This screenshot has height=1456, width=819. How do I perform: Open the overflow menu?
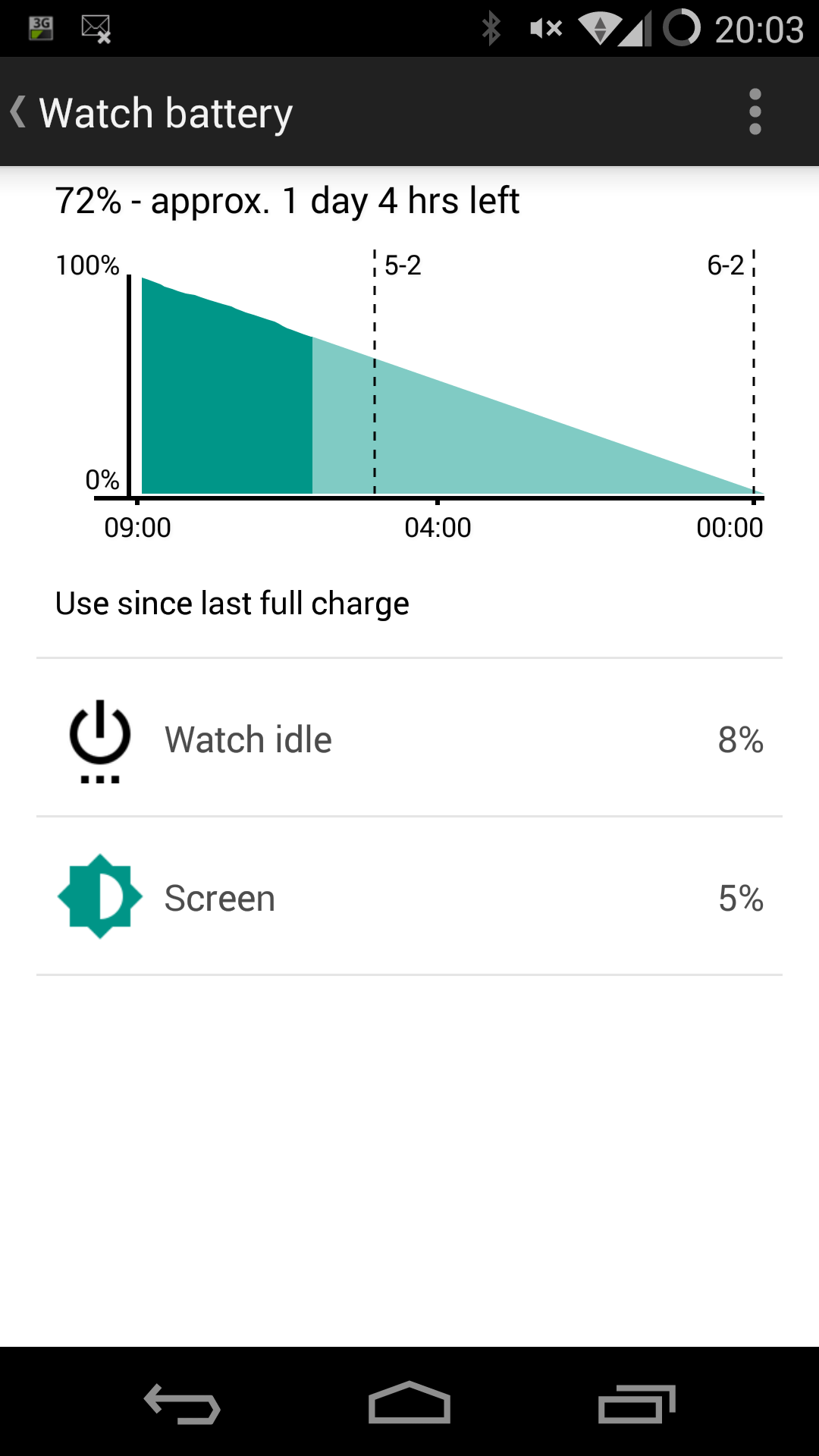(x=755, y=112)
